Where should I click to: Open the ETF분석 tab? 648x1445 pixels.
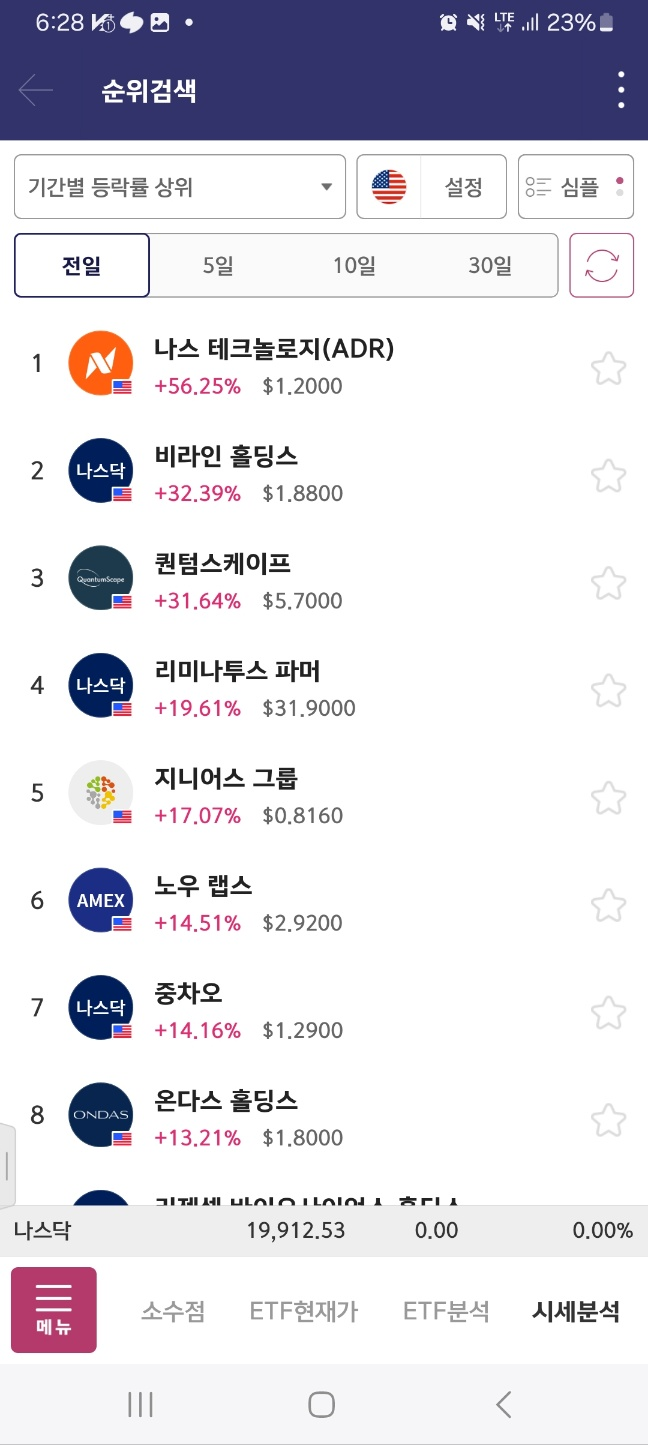[446, 1312]
